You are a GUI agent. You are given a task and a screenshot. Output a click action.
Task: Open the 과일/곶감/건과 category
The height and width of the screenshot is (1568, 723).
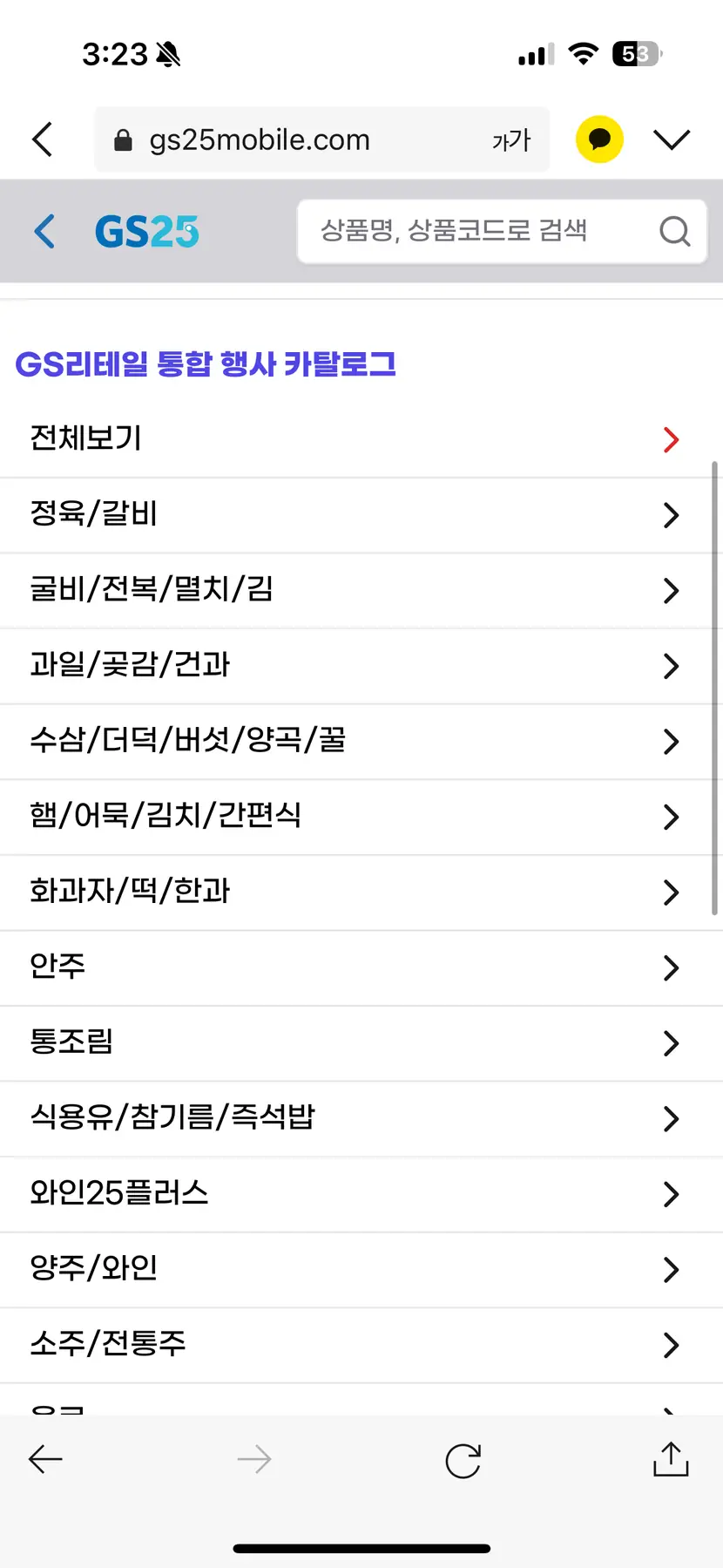(x=361, y=665)
